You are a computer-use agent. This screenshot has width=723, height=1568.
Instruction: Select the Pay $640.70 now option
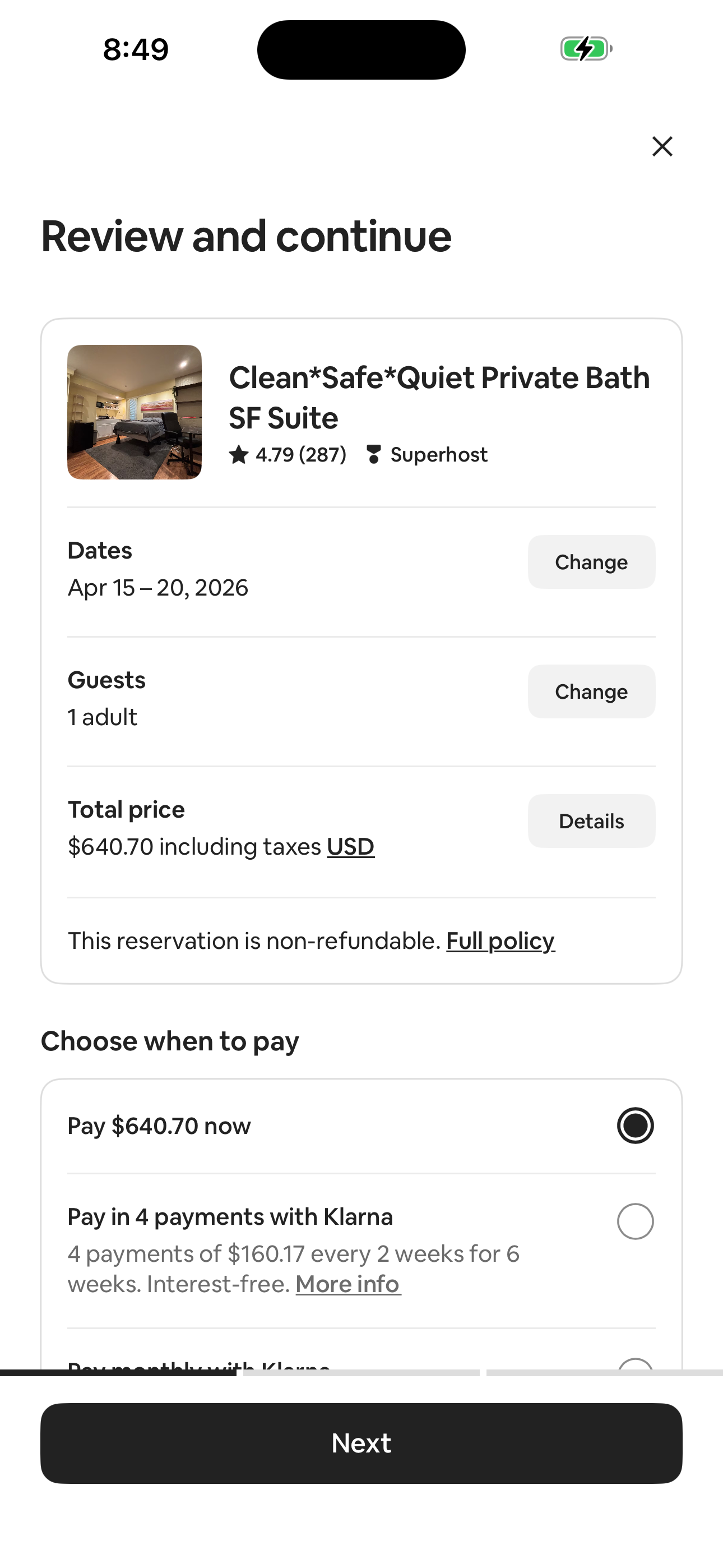pyautogui.click(x=635, y=1126)
